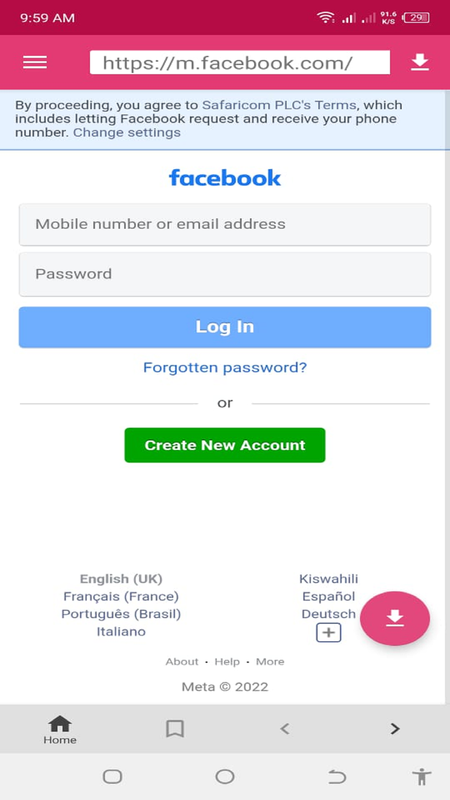Go to the browser Home tab
Viewport: 450px width, 800px height.
click(x=60, y=730)
